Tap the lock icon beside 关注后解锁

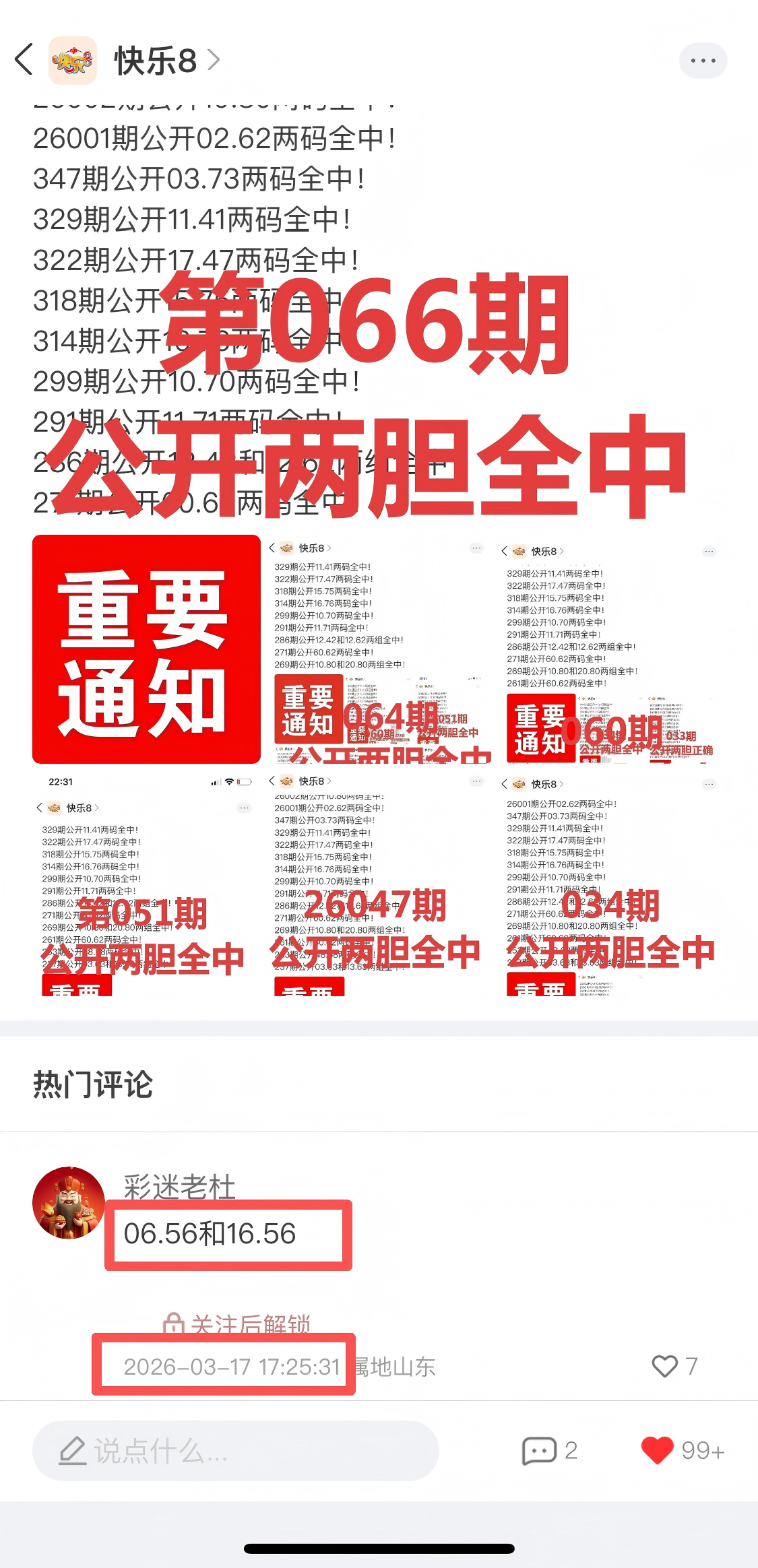174,1321
